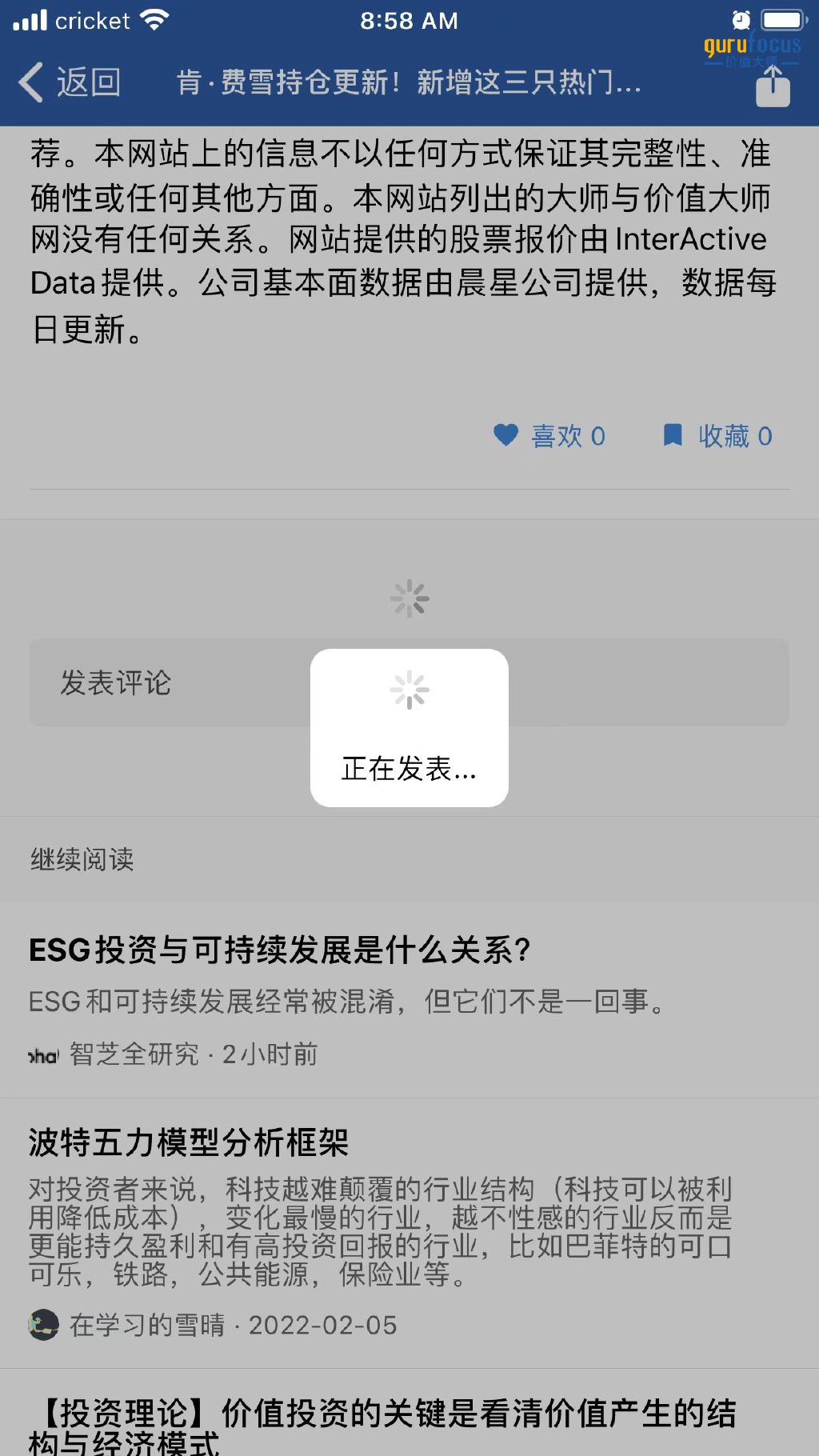This screenshot has width=819, height=1456.
Task: Open the 【投资理论】价值投资的关键 article
Action: [409, 1414]
